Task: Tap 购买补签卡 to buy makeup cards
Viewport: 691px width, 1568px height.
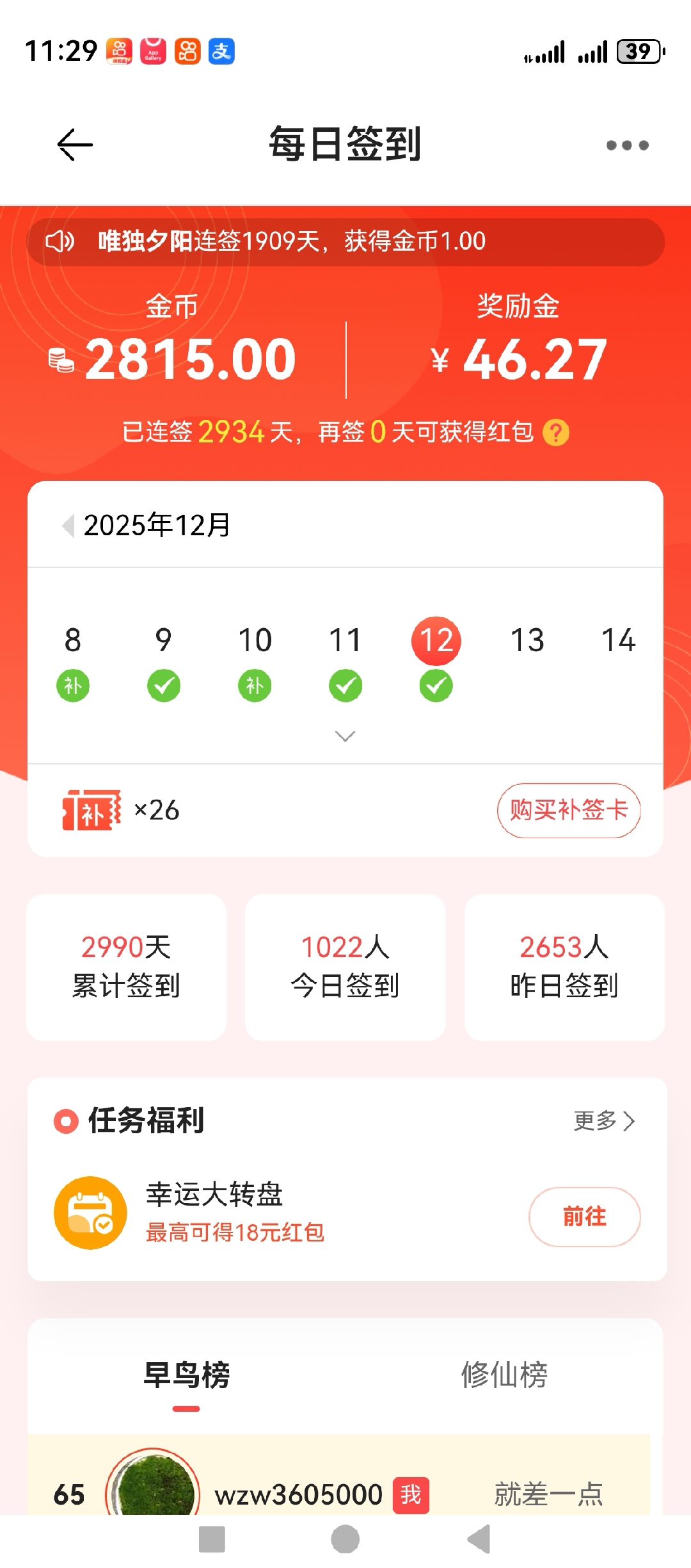Action: click(x=568, y=811)
